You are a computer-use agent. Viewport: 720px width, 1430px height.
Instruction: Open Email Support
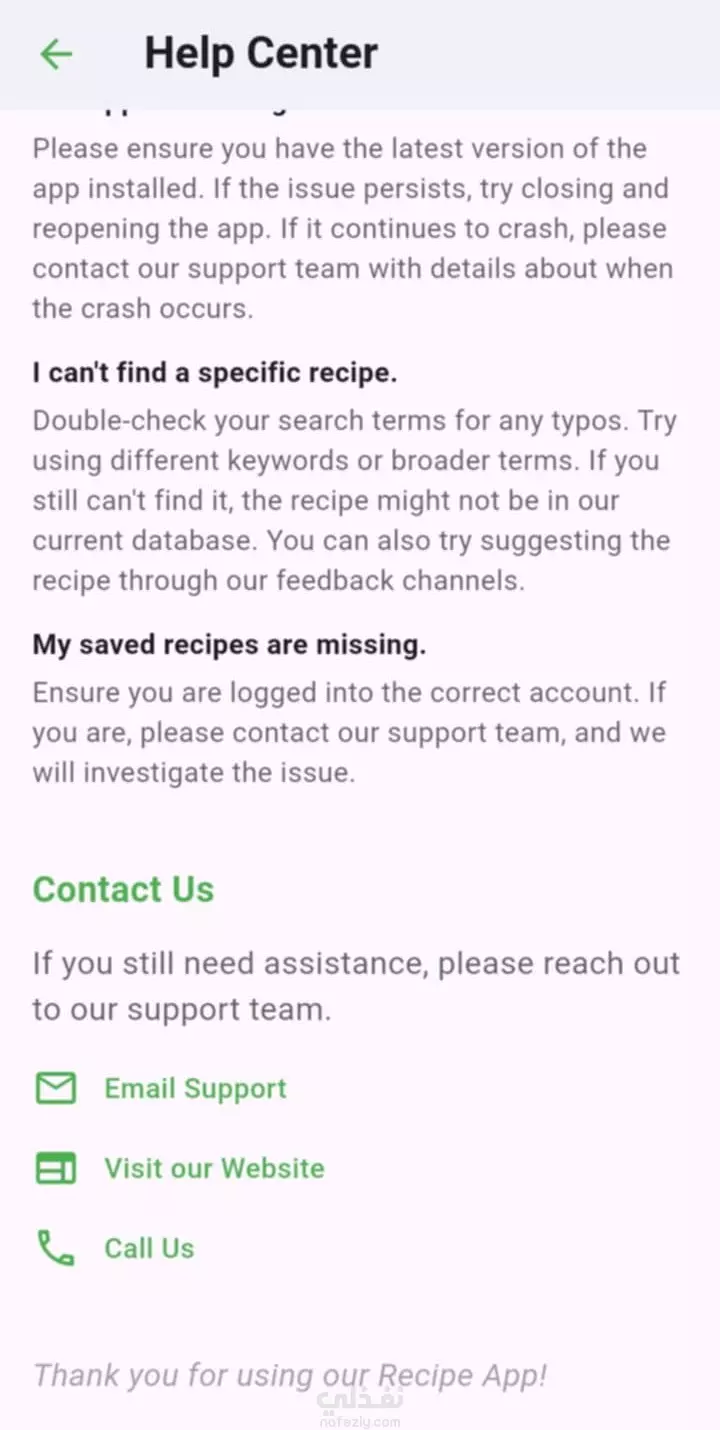point(160,1088)
